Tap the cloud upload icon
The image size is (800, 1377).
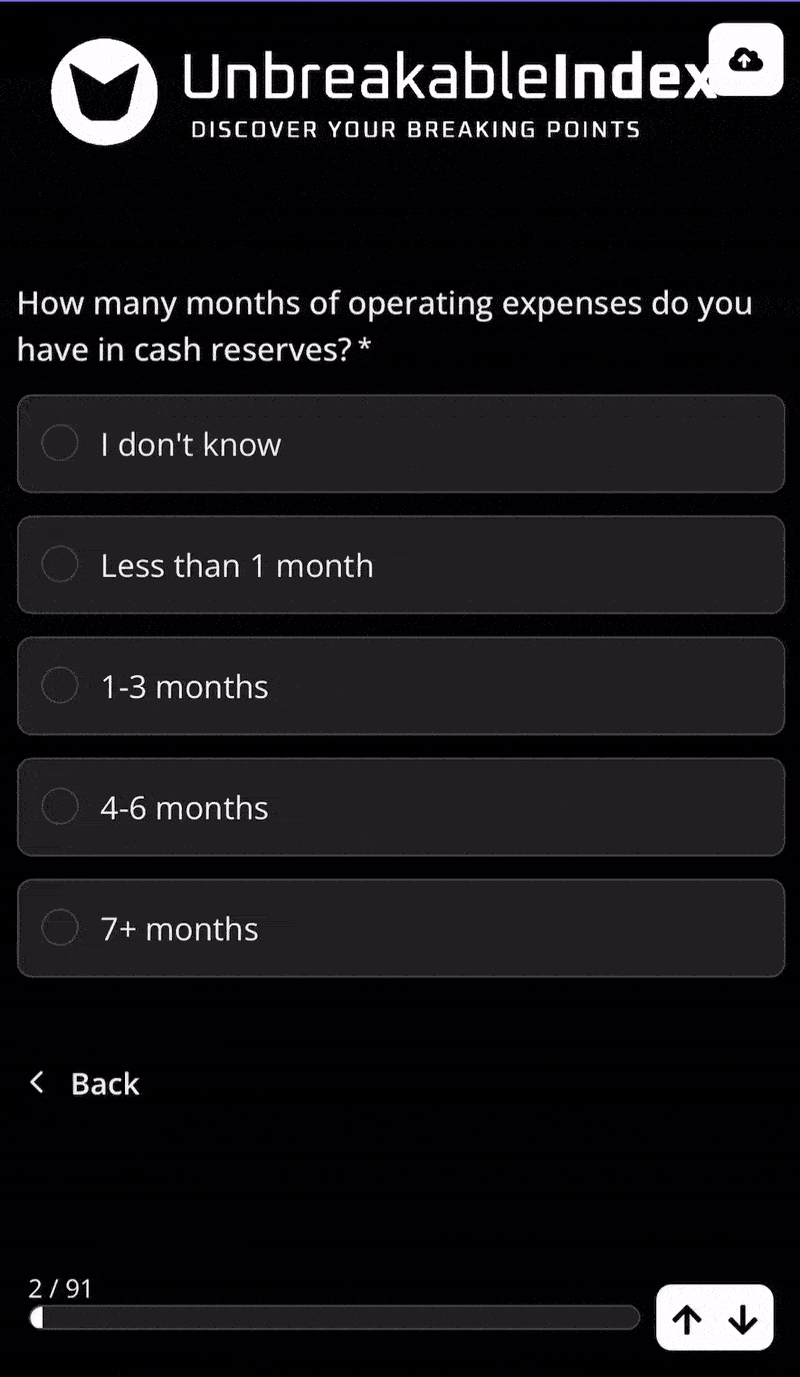(x=745, y=60)
